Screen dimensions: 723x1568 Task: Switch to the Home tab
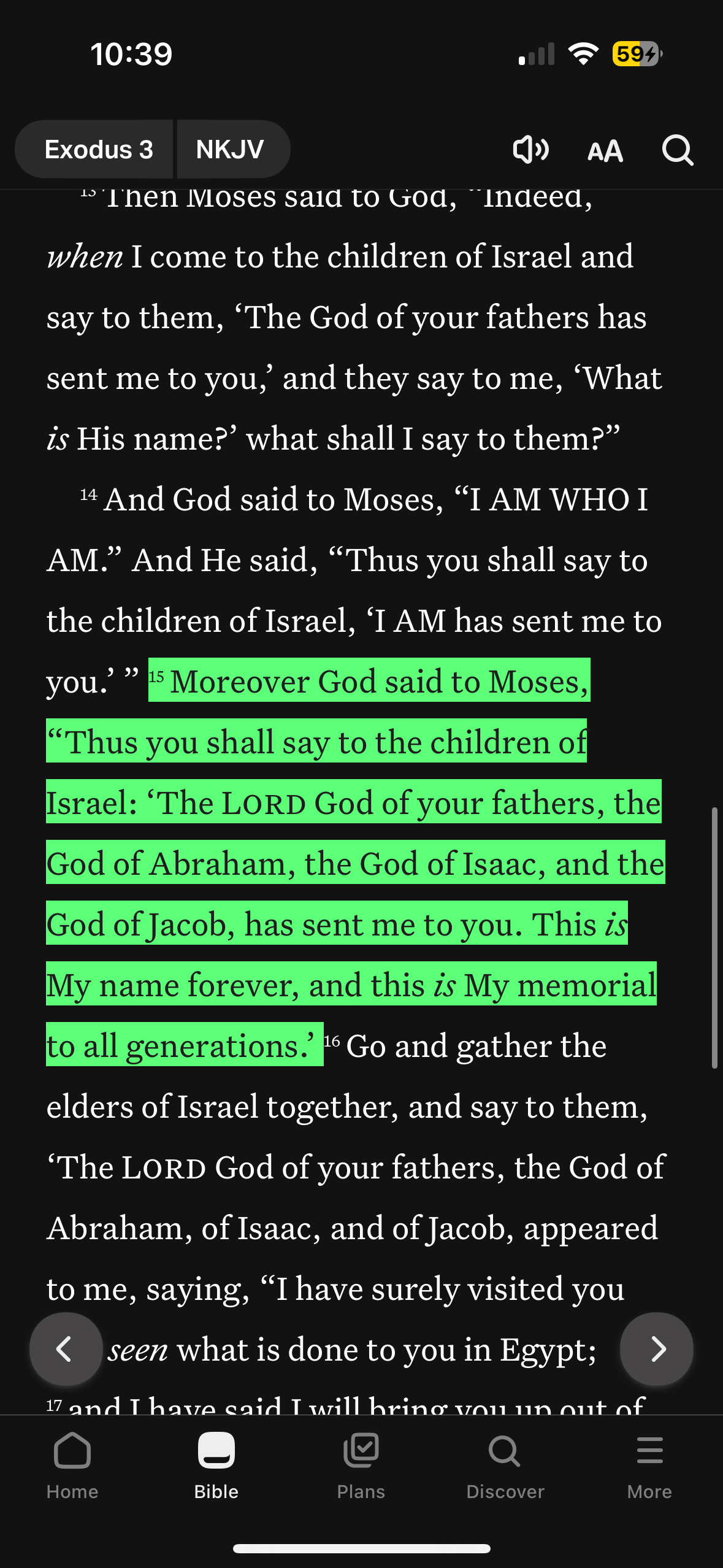pyautogui.click(x=72, y=1466)
